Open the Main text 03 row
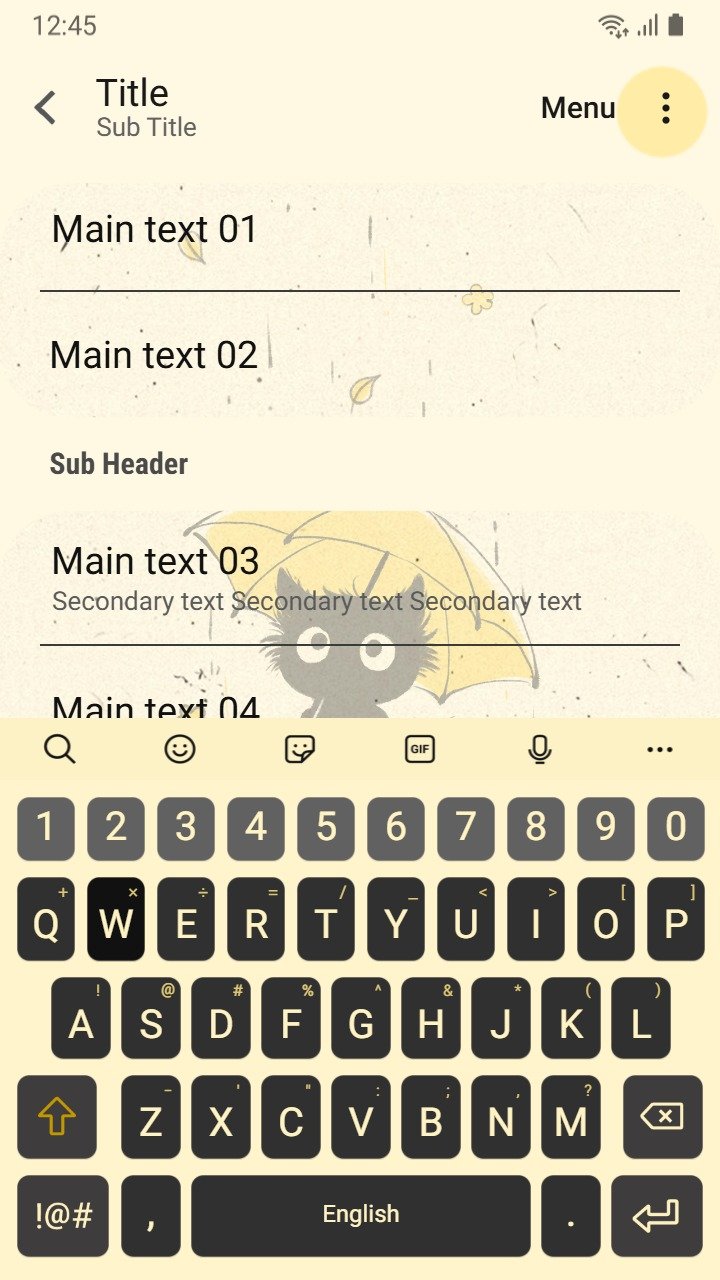The image size is (720, 1280). click(360, 578)
